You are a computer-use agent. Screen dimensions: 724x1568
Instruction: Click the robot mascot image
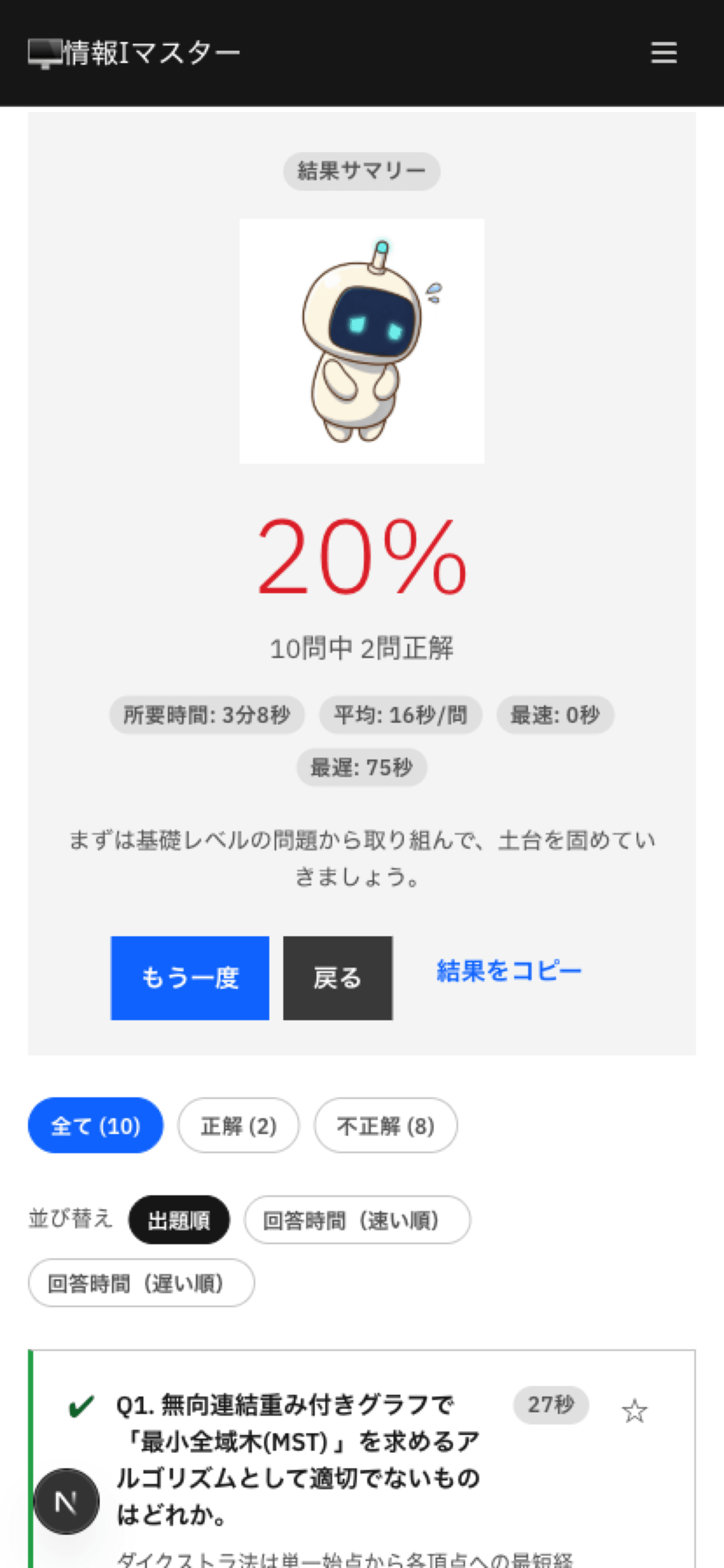point(362,339)
